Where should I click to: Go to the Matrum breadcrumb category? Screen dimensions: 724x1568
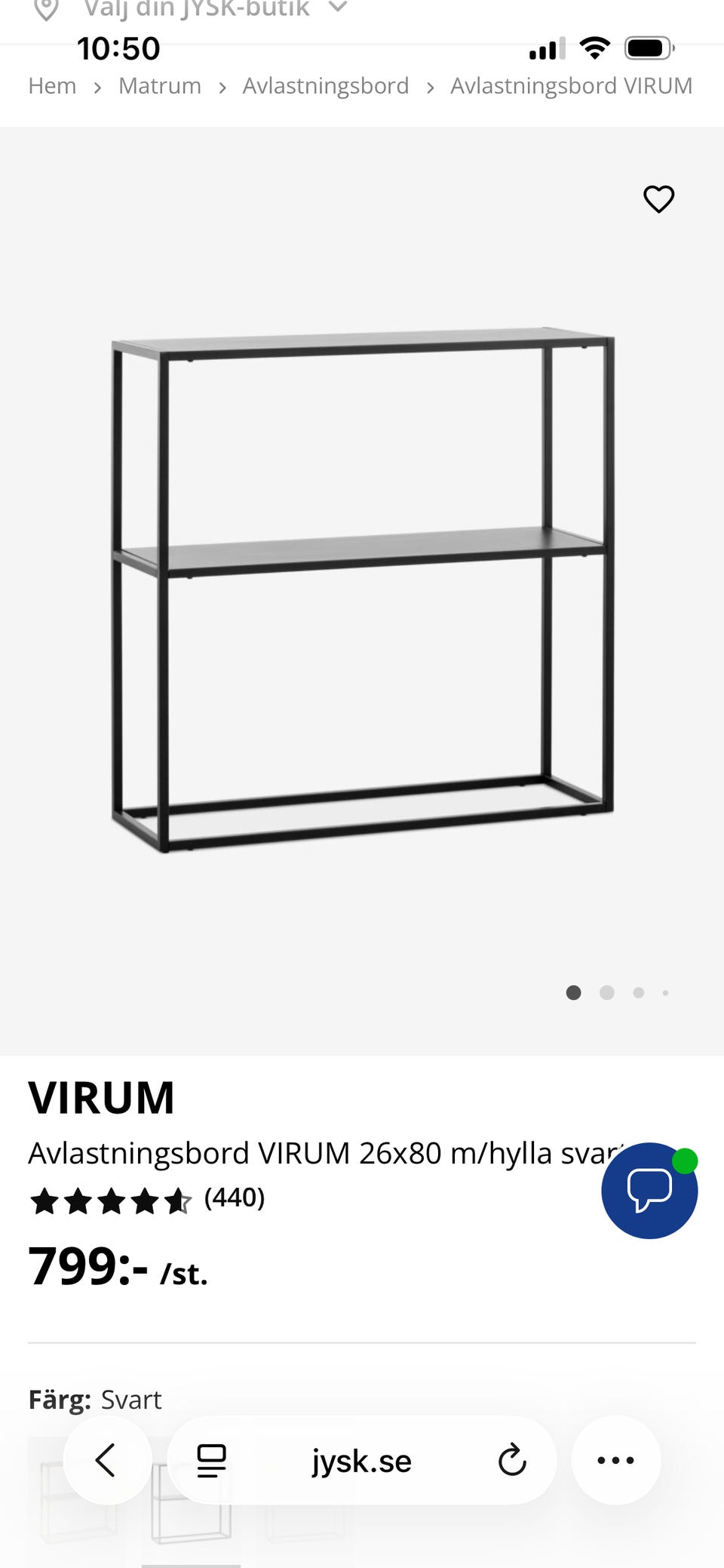click(x=160, y=86)
